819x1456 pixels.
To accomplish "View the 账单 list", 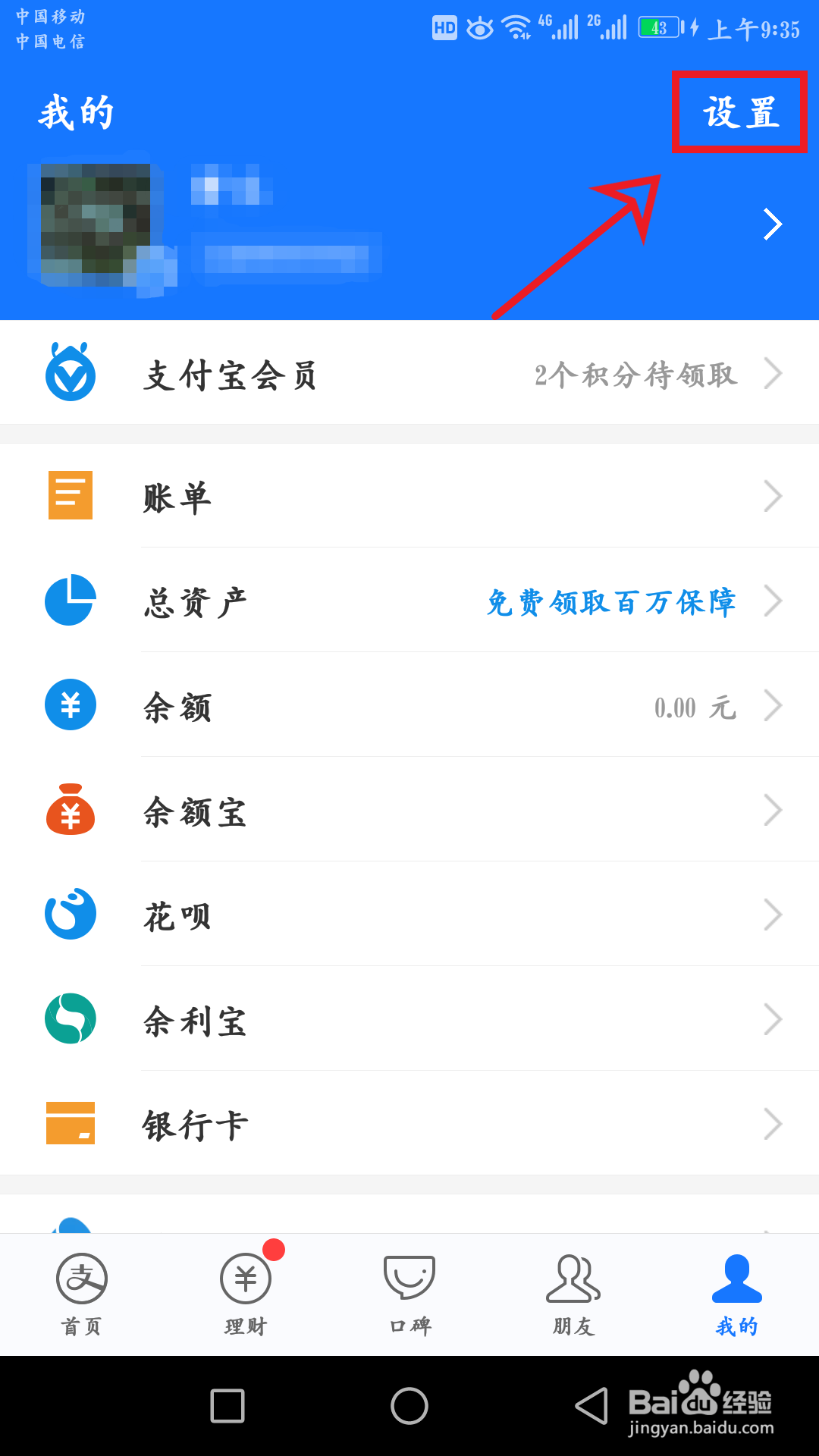I will [x=409, y=496].
